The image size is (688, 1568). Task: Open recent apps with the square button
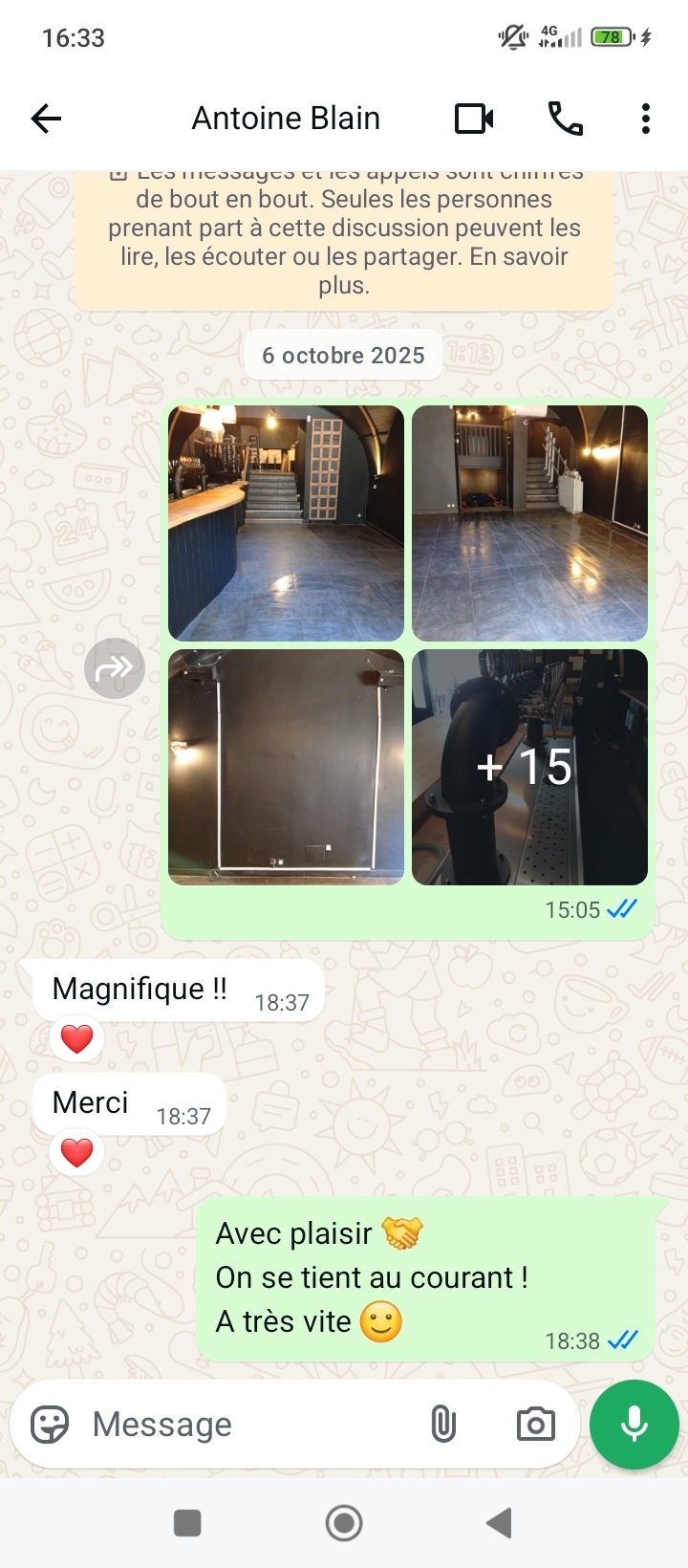[x=187, y=1523]
